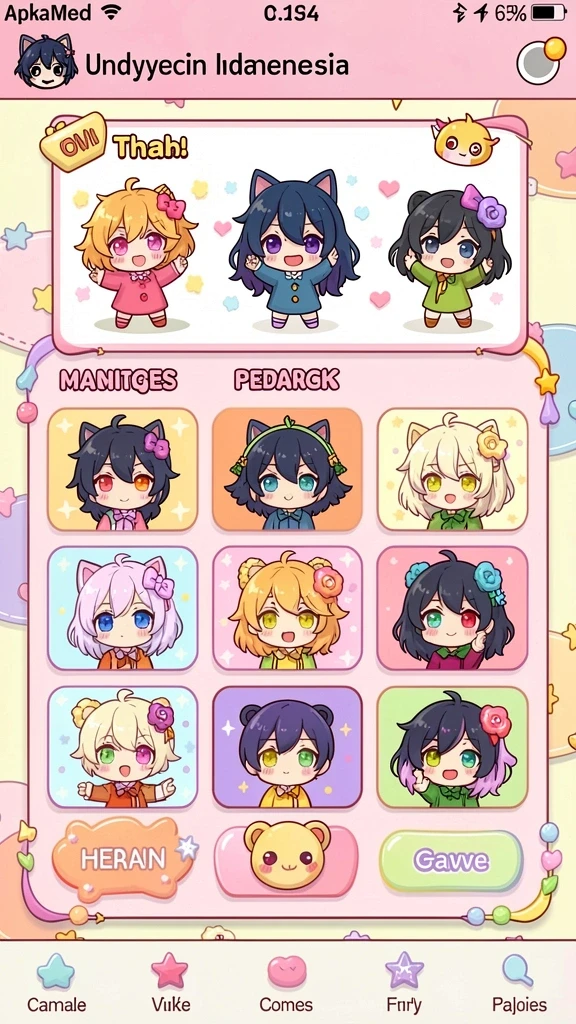Switch to the PEDARGK tab
The image size is (576, 1024).
pyautogui.click(x=287, y=379)
